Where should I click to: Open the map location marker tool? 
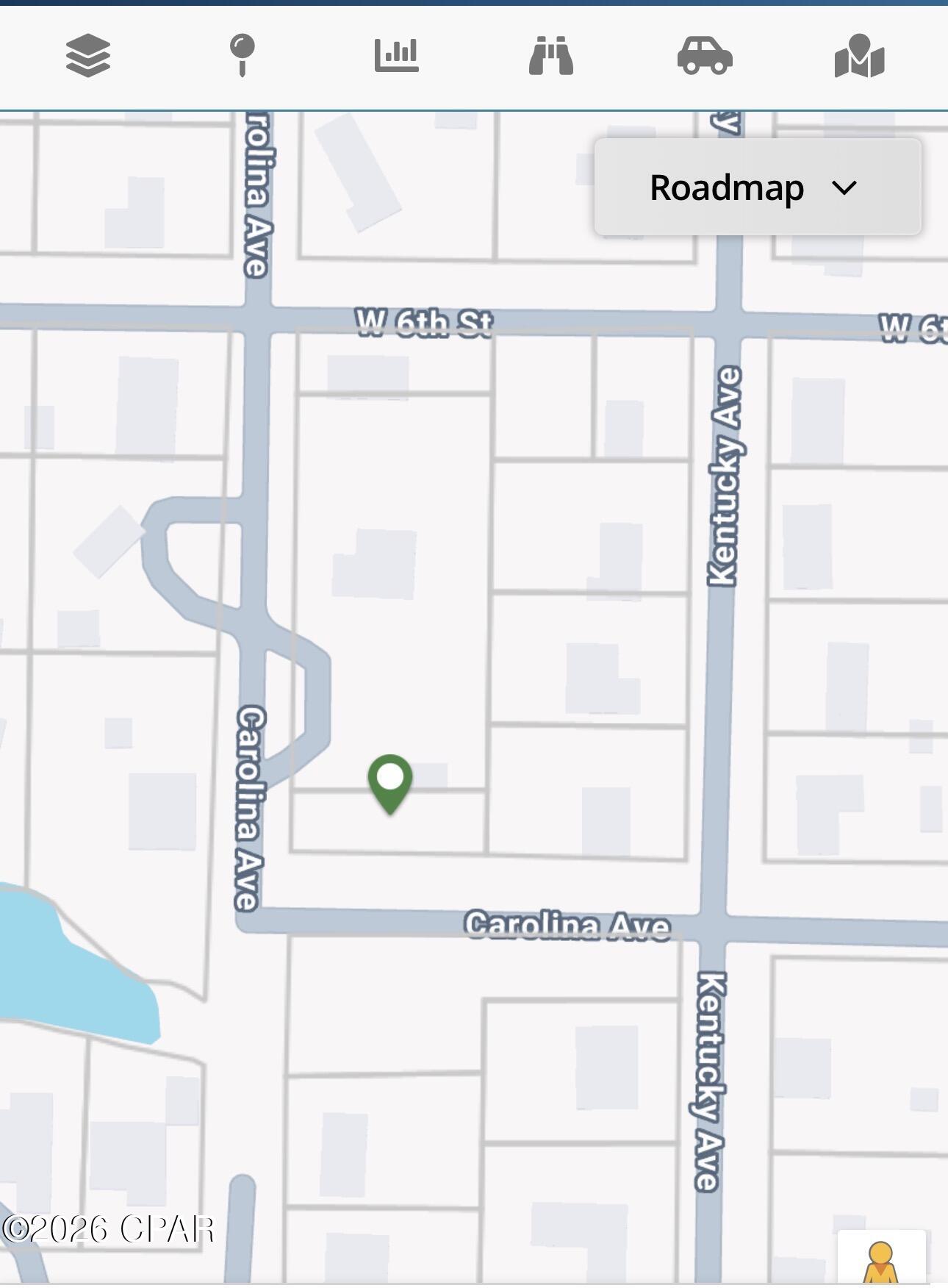click(x=859, y=56)
